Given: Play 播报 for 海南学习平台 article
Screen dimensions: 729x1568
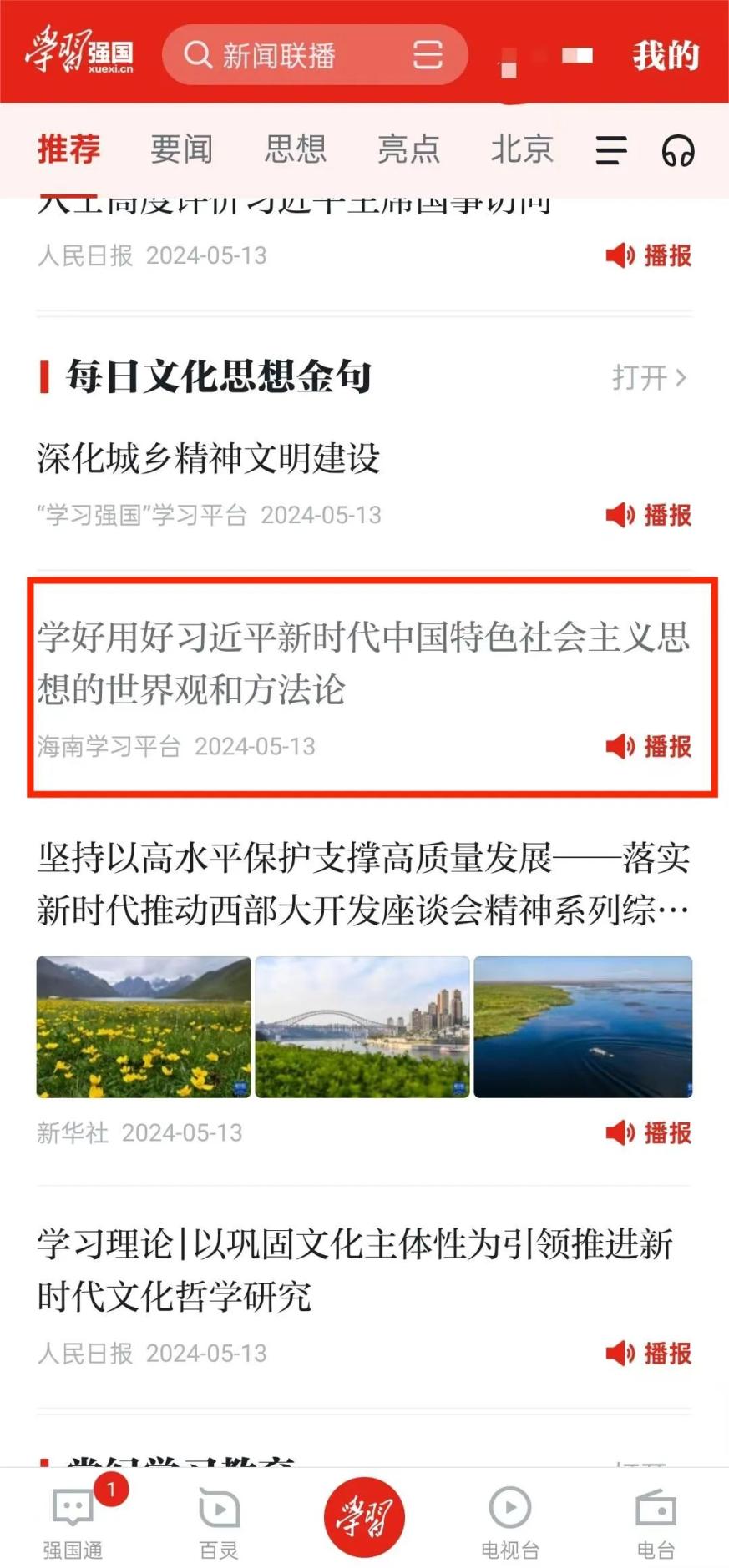Looking at the screenshot, I should pyautogui.click(x=649, y=746).
